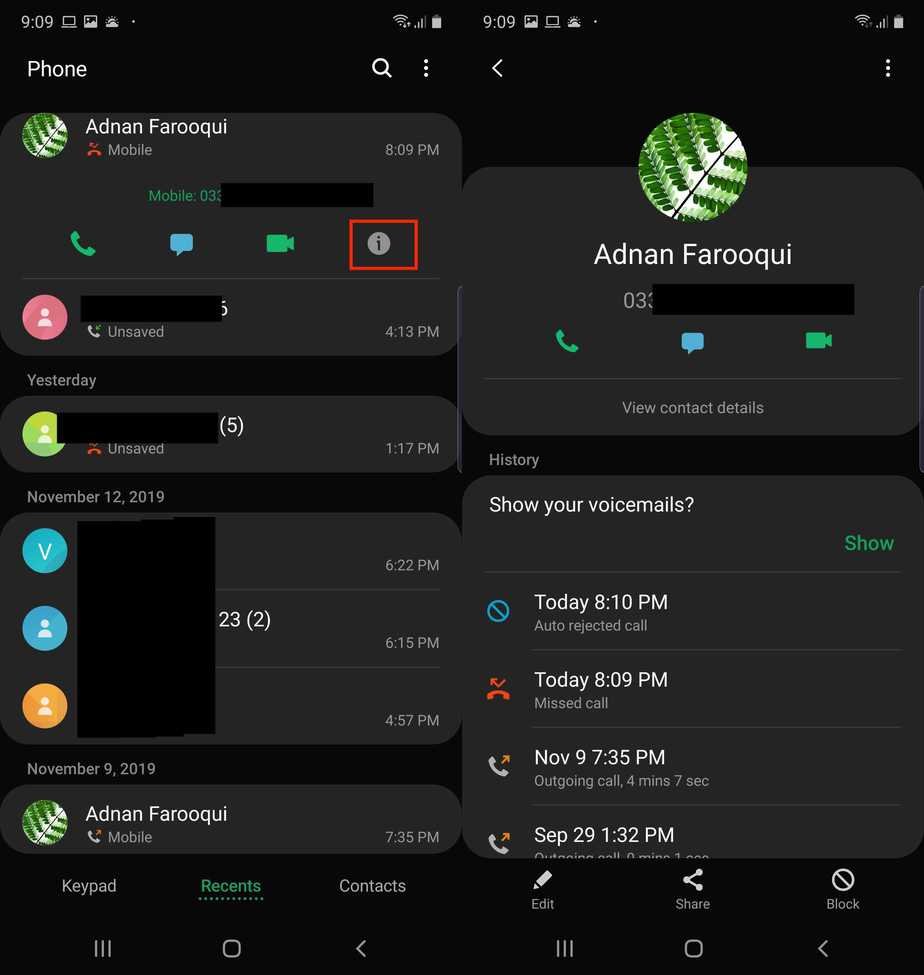Viewport: 924px width, 975px height.
Task: Open search on the Phone screen
Action: point(381,68)
